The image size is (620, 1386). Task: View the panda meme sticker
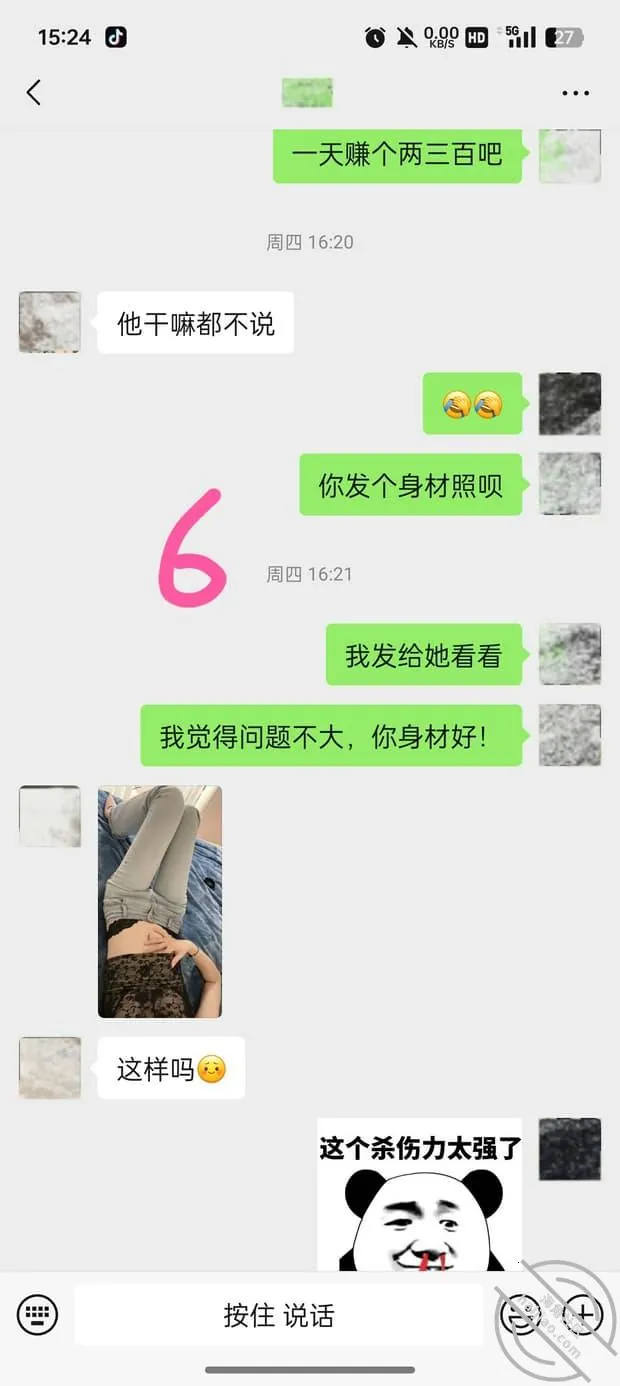click(x=420, y=1194)
